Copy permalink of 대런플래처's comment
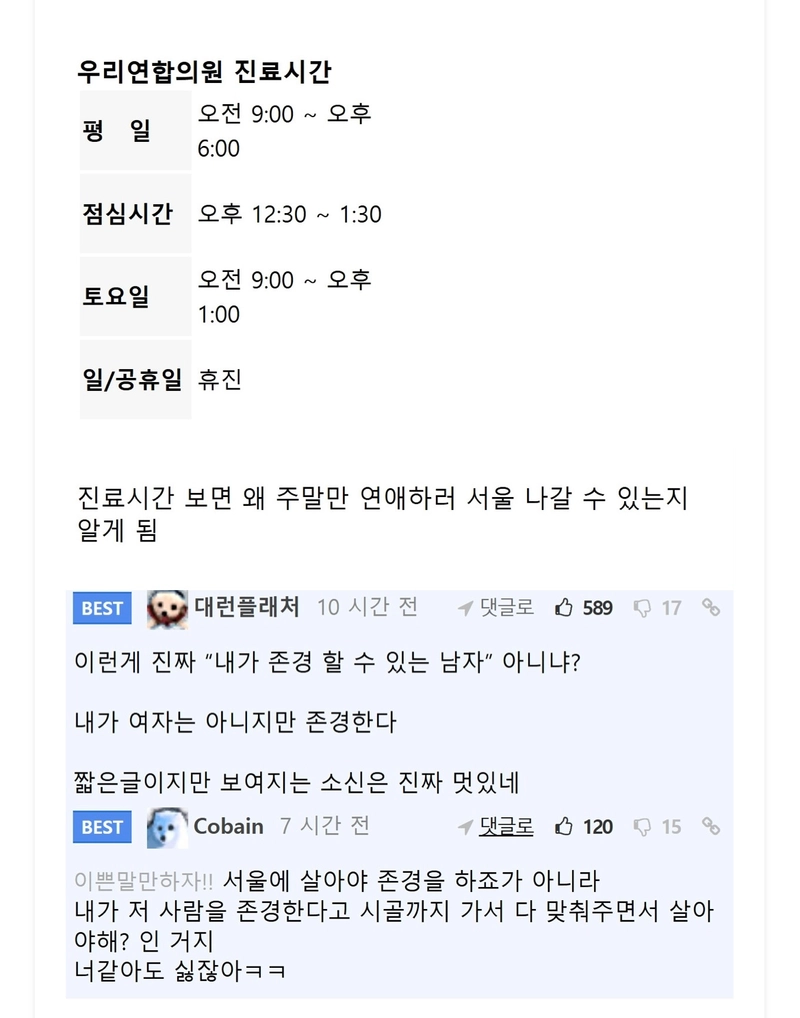800x1018 pixels. tap(711, 607)
